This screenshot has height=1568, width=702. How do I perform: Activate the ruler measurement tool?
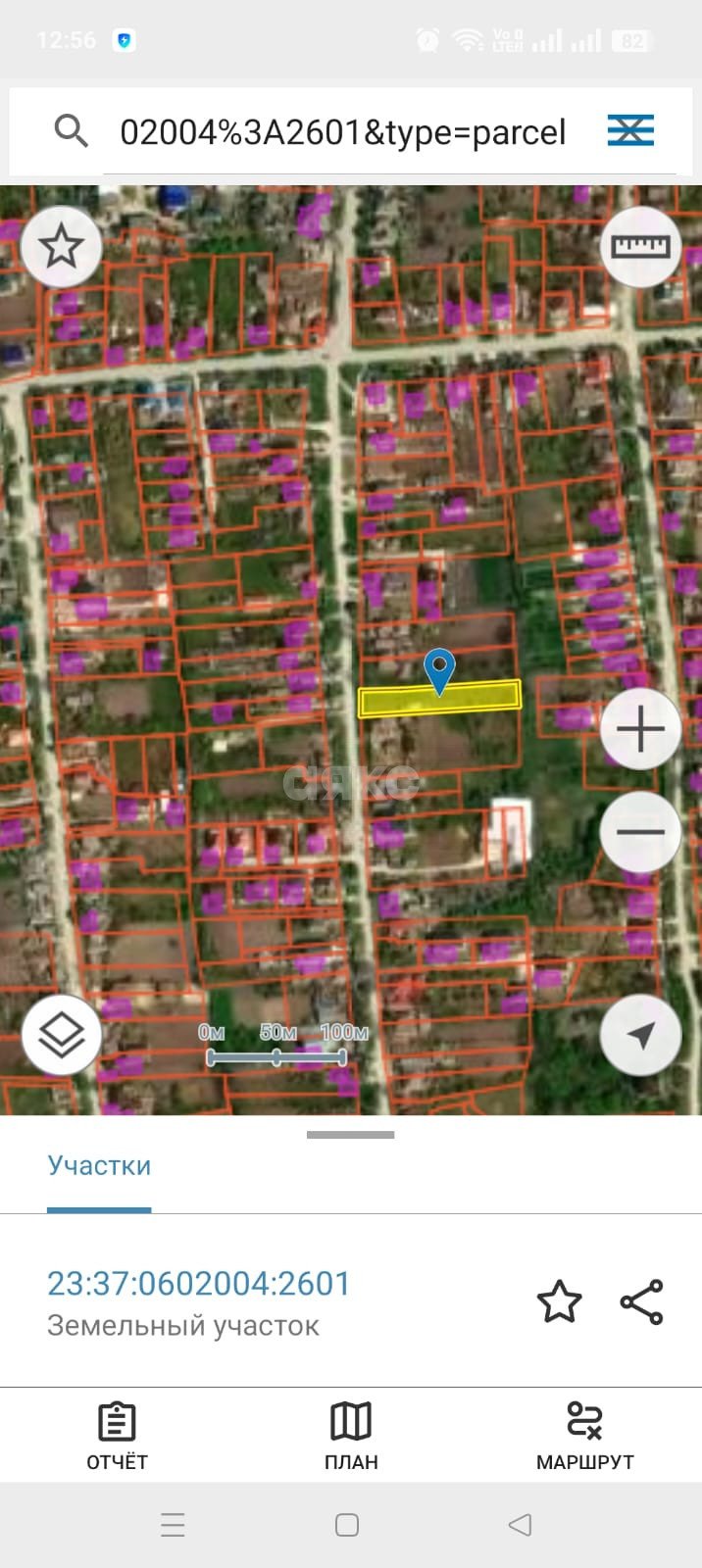[x=640, y=247]
